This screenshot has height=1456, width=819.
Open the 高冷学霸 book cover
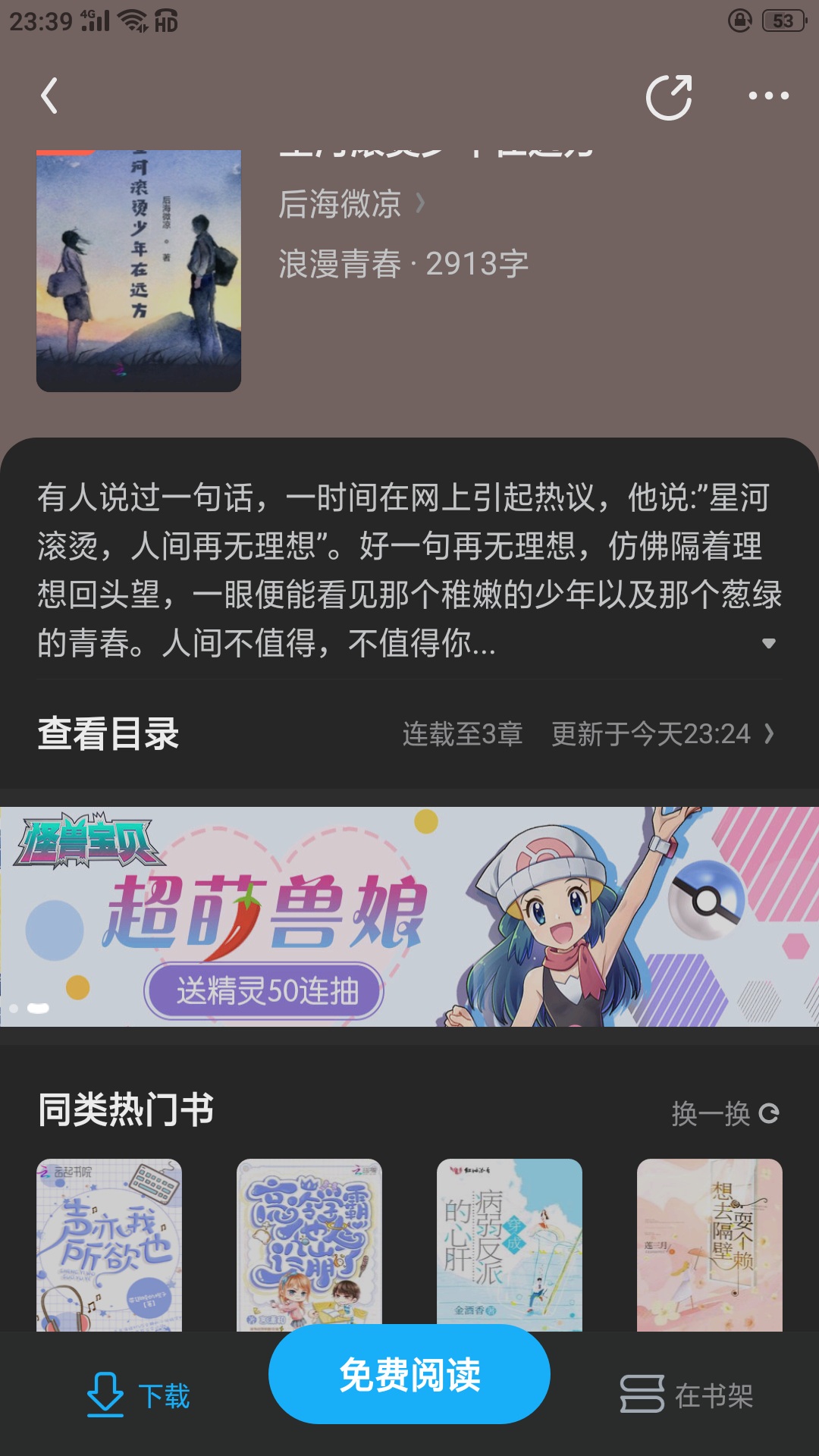(309, 1244)
